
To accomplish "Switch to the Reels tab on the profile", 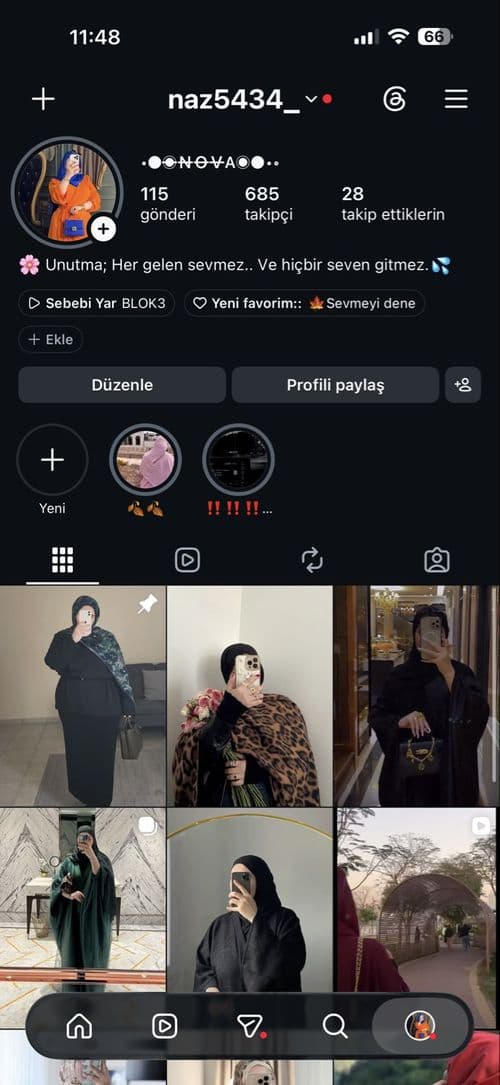I will [187, 560].
